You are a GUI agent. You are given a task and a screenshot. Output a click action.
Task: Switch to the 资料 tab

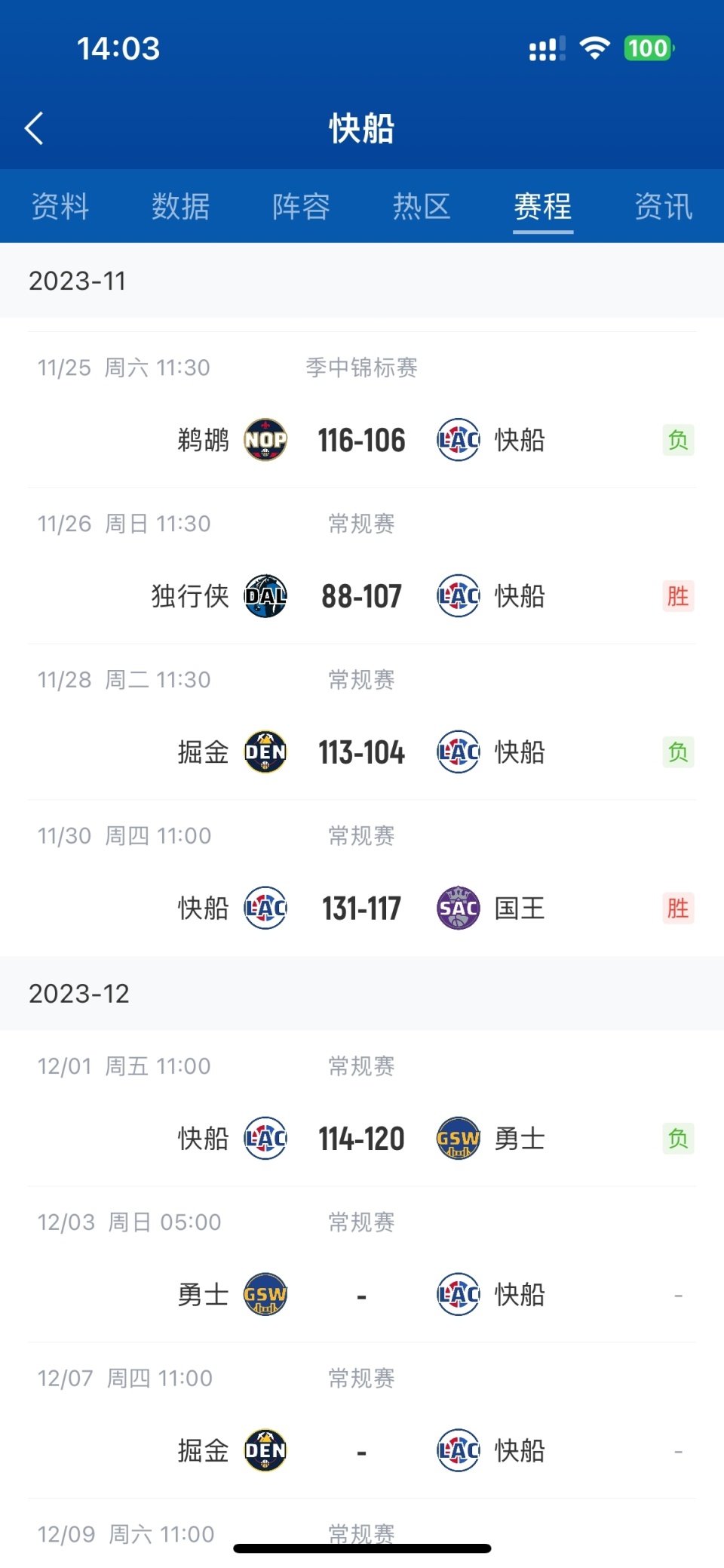tap(60, 206)
